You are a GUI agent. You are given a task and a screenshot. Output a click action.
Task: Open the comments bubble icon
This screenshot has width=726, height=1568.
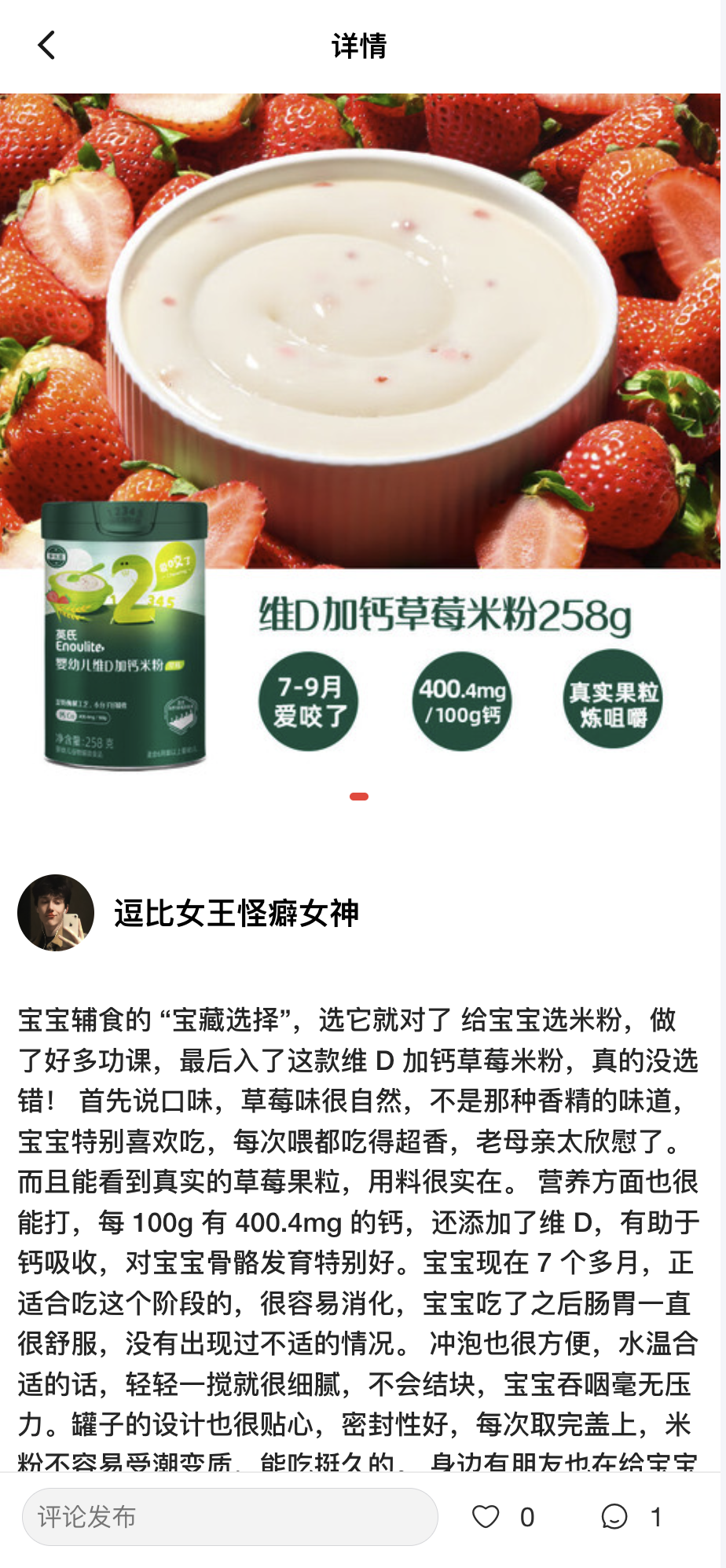click(614, 1516)
